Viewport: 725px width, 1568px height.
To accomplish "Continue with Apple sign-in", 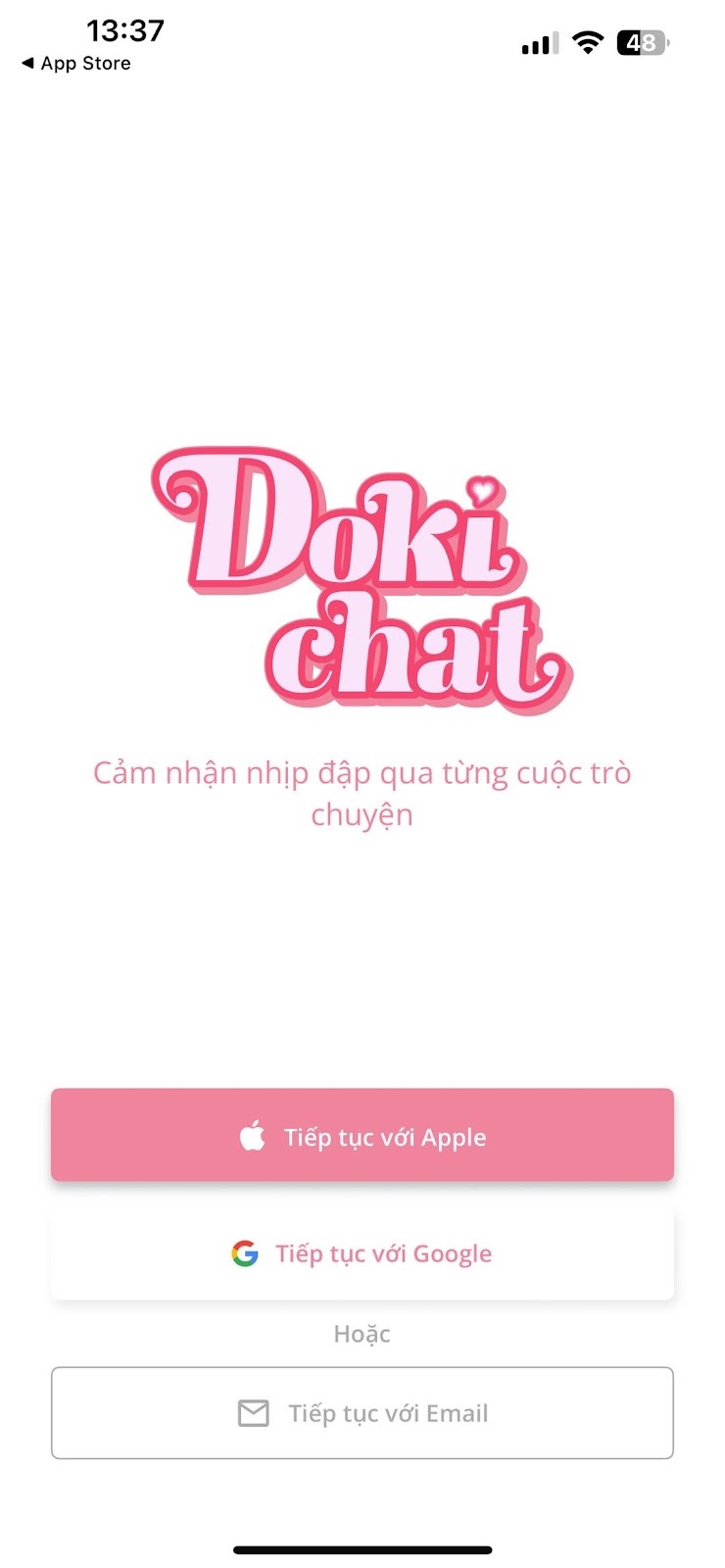I will click(362, 1135).
